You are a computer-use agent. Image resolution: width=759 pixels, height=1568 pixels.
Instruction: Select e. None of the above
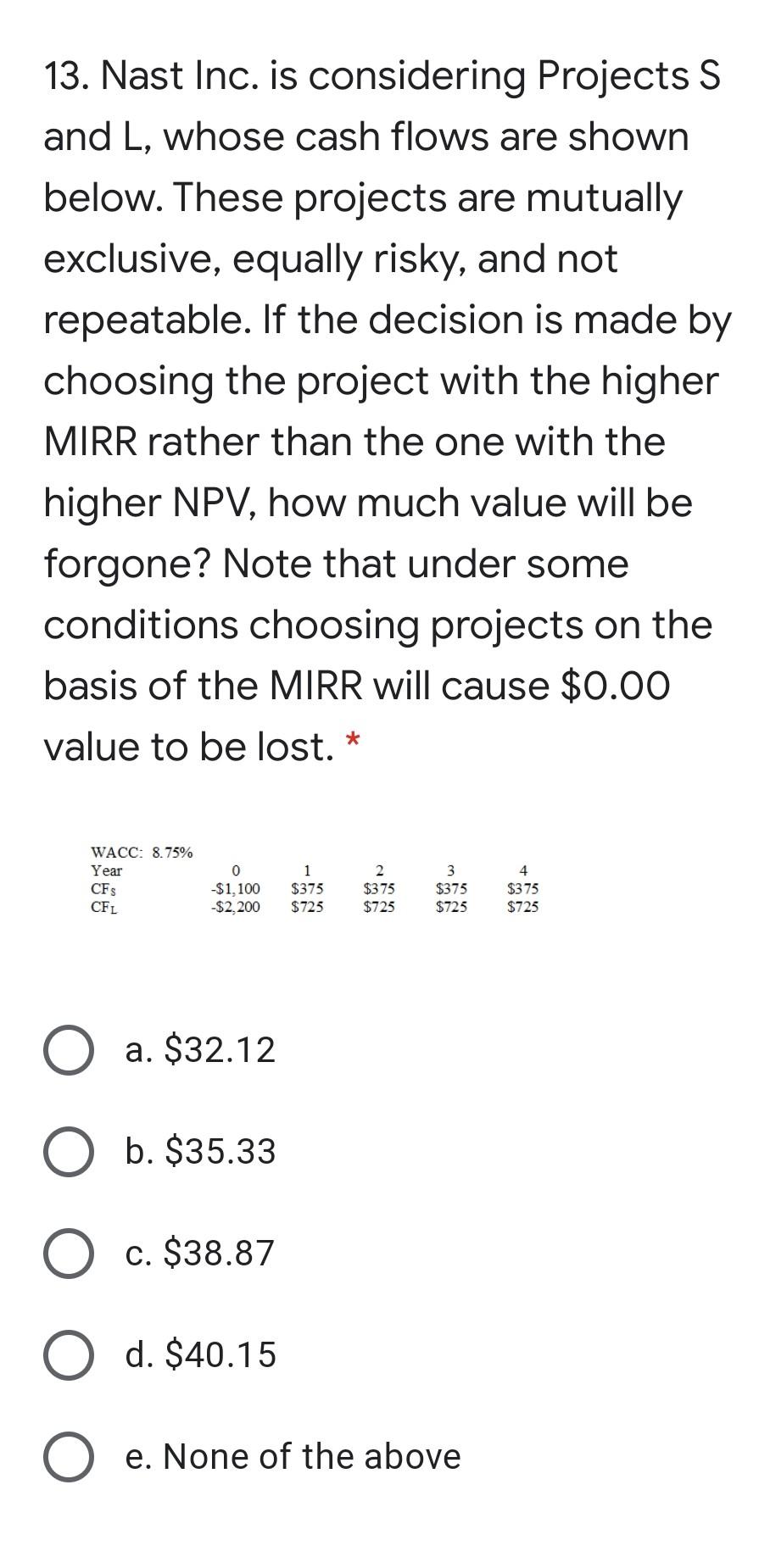(68, 1457)
